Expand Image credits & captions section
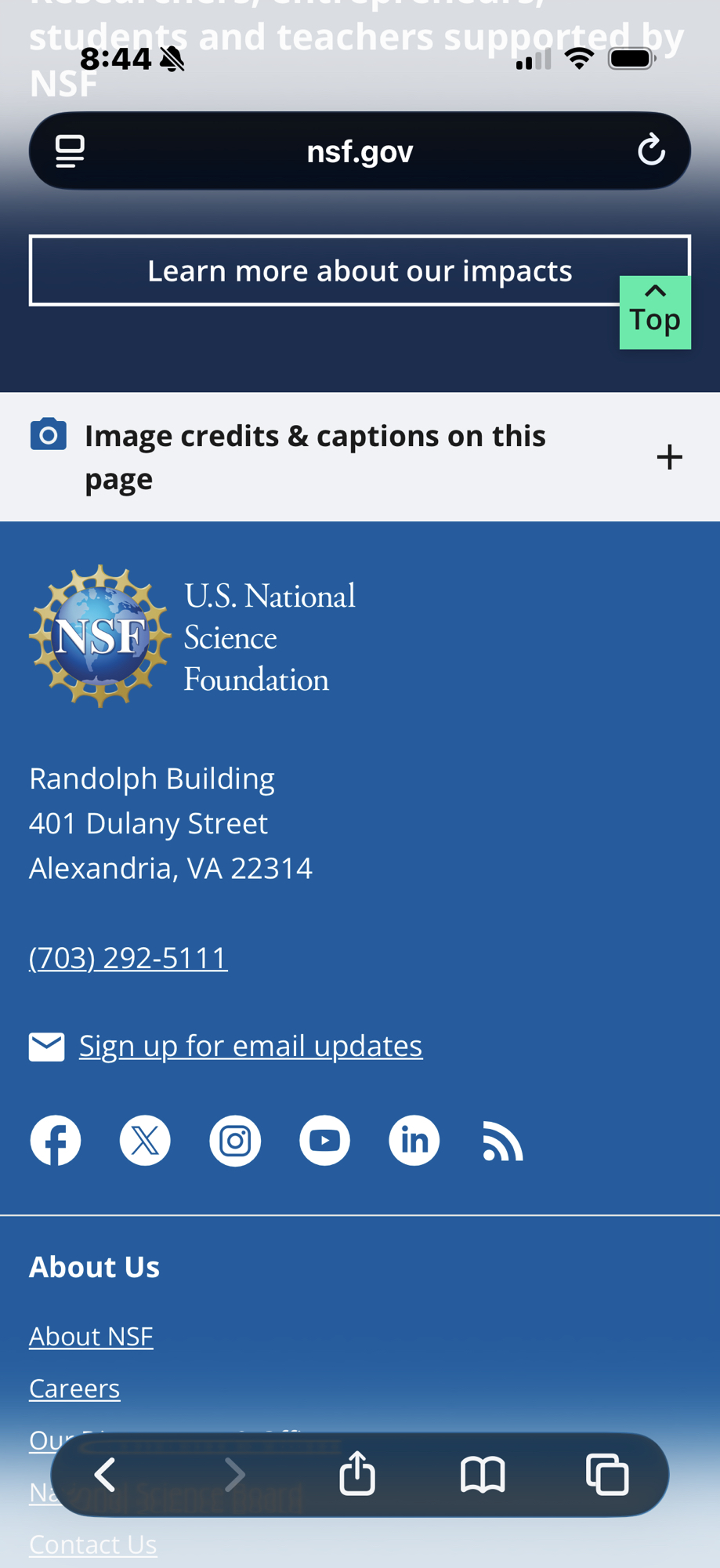This screenshot has height=1568, width=720. (668, 457)
